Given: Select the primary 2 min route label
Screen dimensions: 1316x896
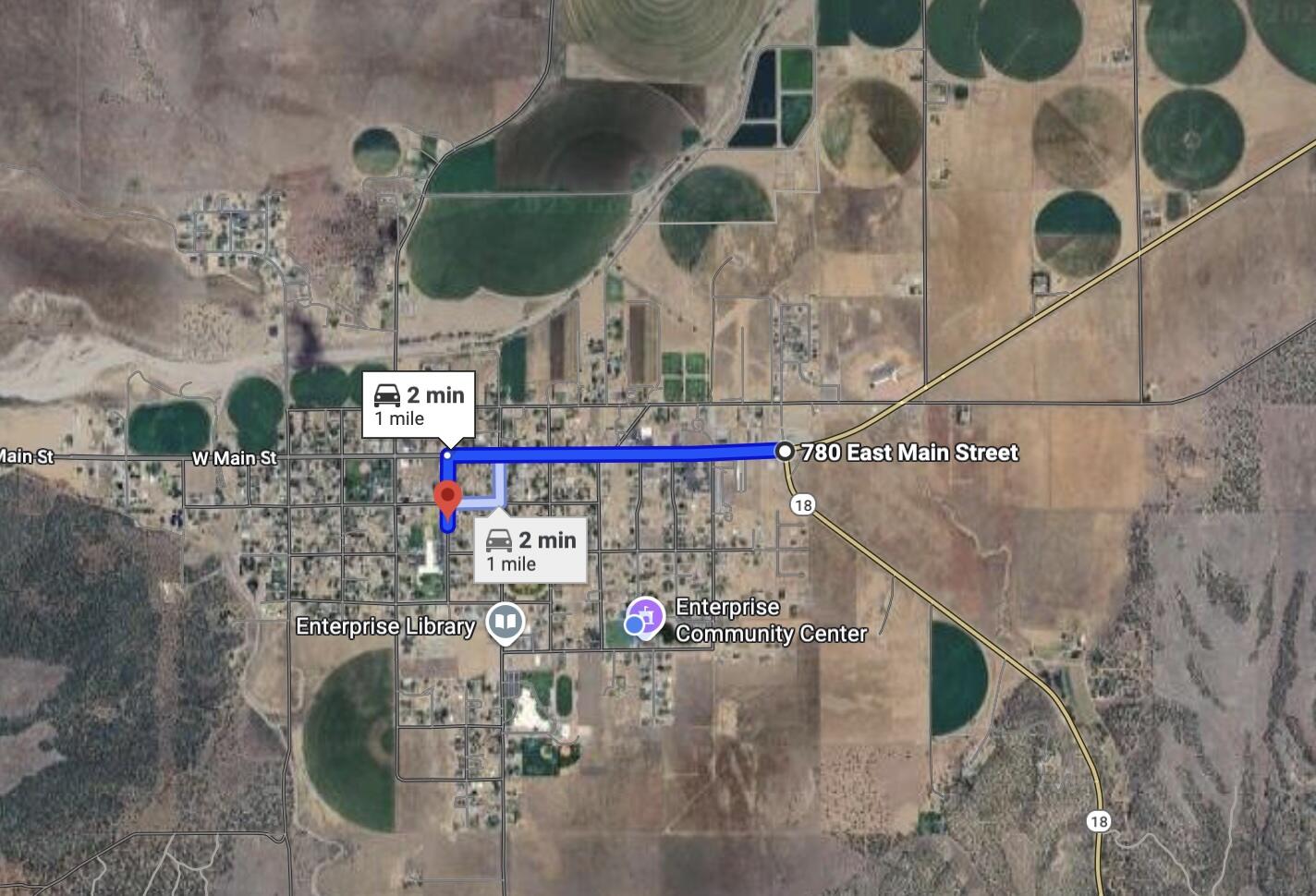Looking at the screenshot, I should pos(419,405).
